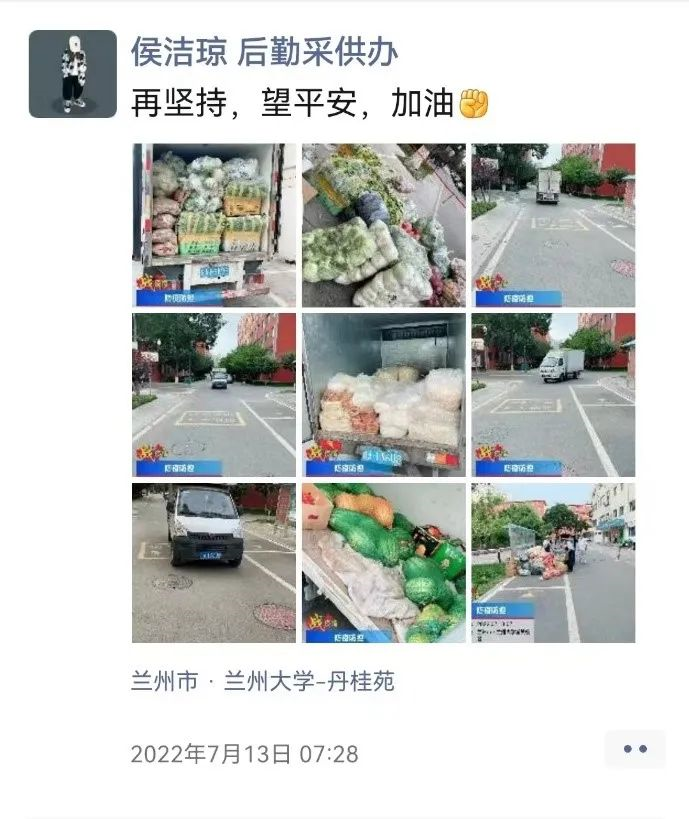Open location 兰州市 · 兰州大学-丹桂苑
The height and width of the screenshot is (819, 689).
click(x=262, y=682)
